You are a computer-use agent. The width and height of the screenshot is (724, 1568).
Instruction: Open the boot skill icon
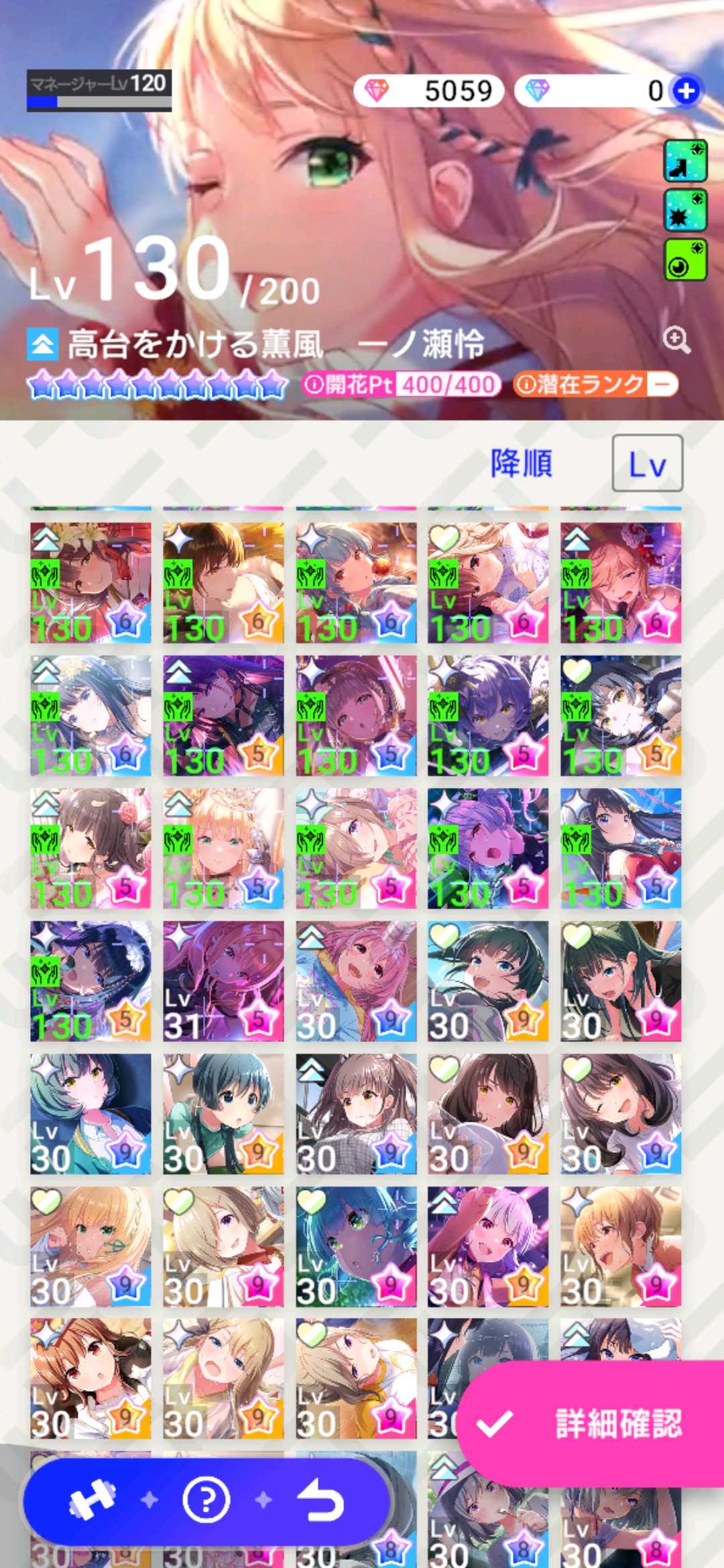click(x=685, y=161)
